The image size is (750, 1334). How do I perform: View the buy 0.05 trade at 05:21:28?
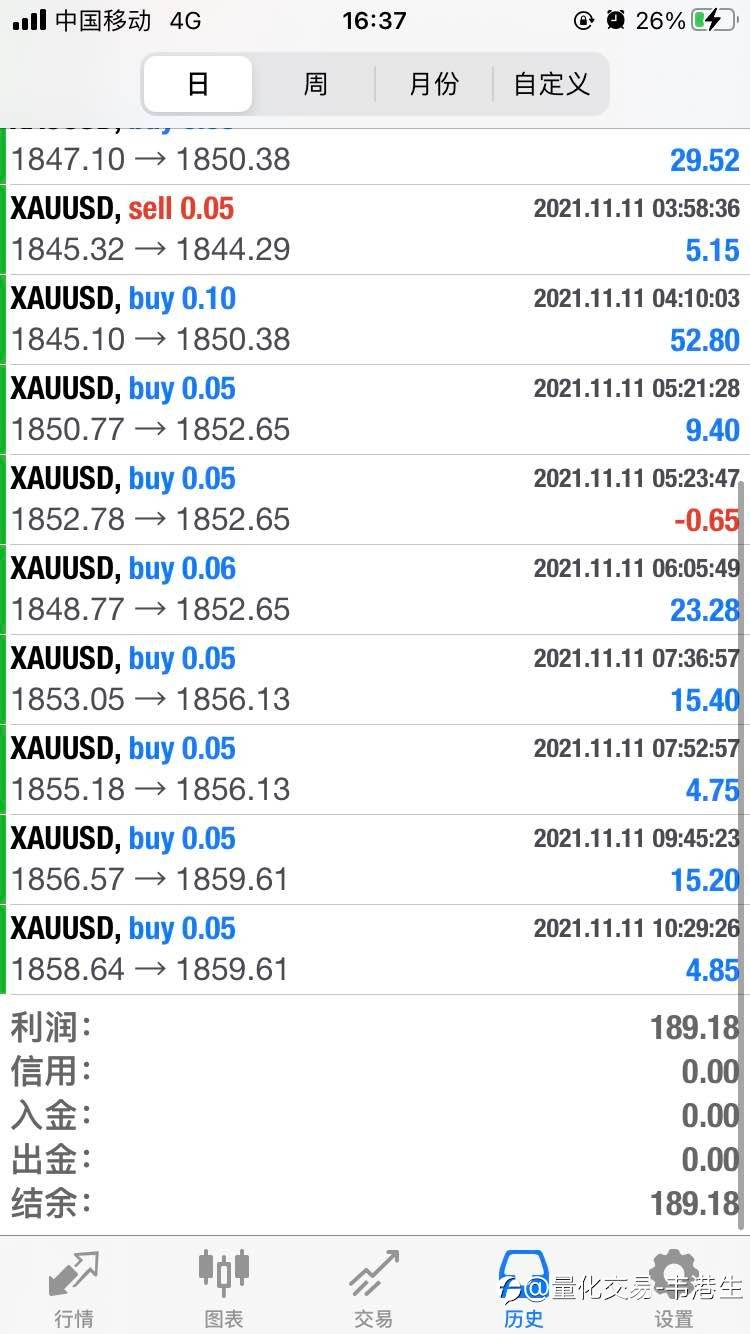[x=375, y=410]
